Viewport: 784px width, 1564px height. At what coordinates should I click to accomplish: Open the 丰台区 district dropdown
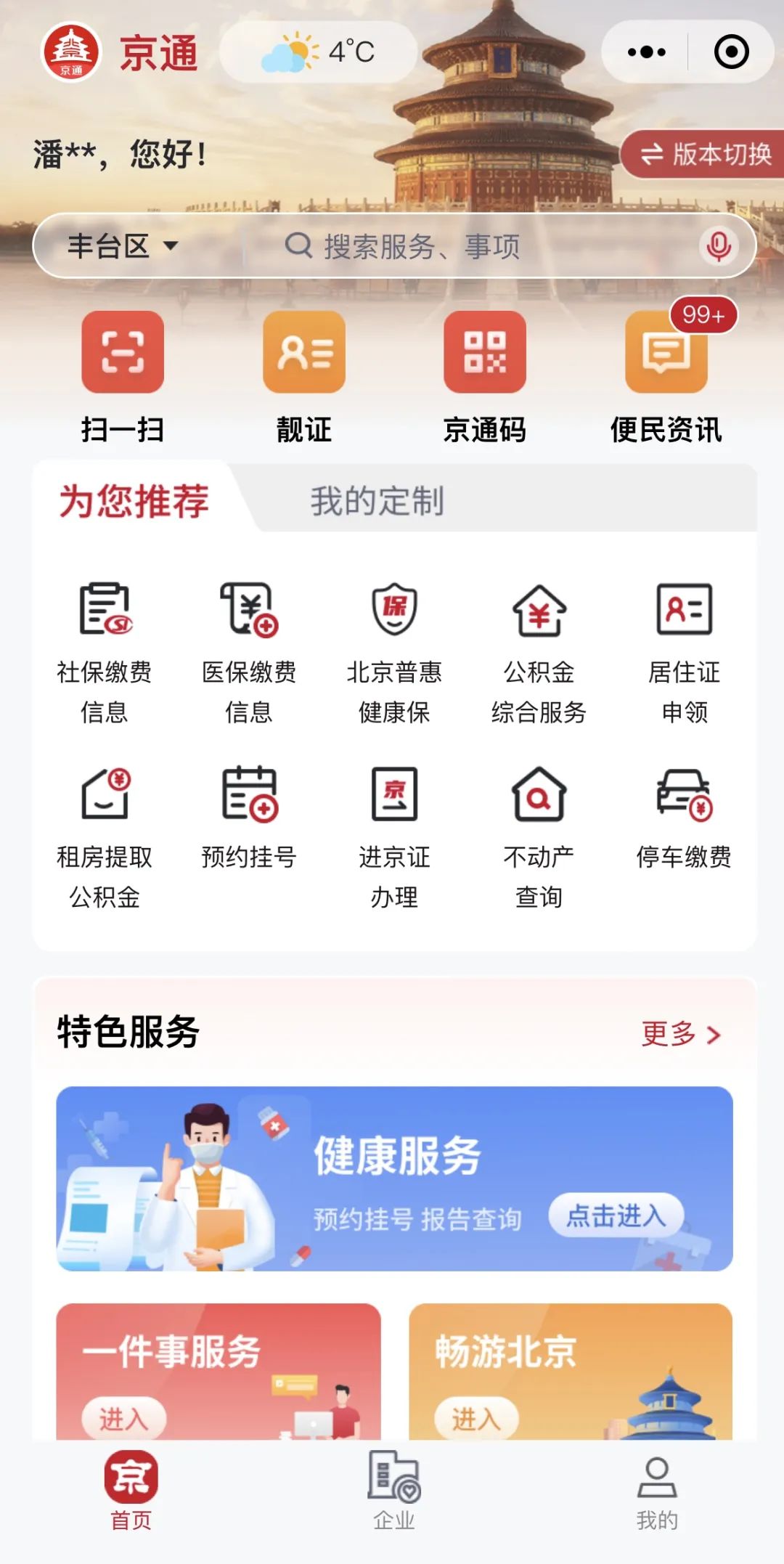(x=122, y=246)
